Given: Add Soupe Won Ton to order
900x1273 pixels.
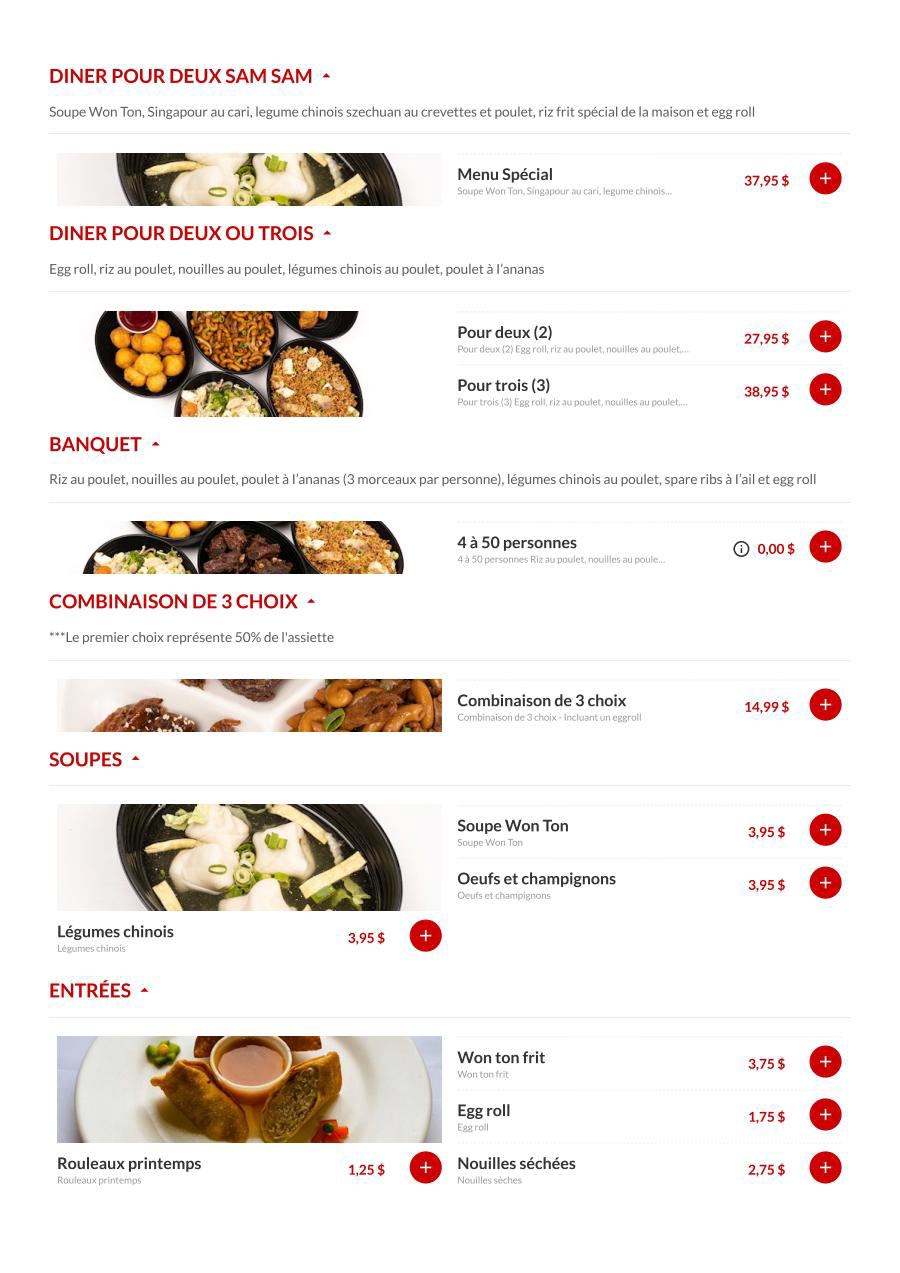Looking at the screenshot, I should (x=825, y=829).
